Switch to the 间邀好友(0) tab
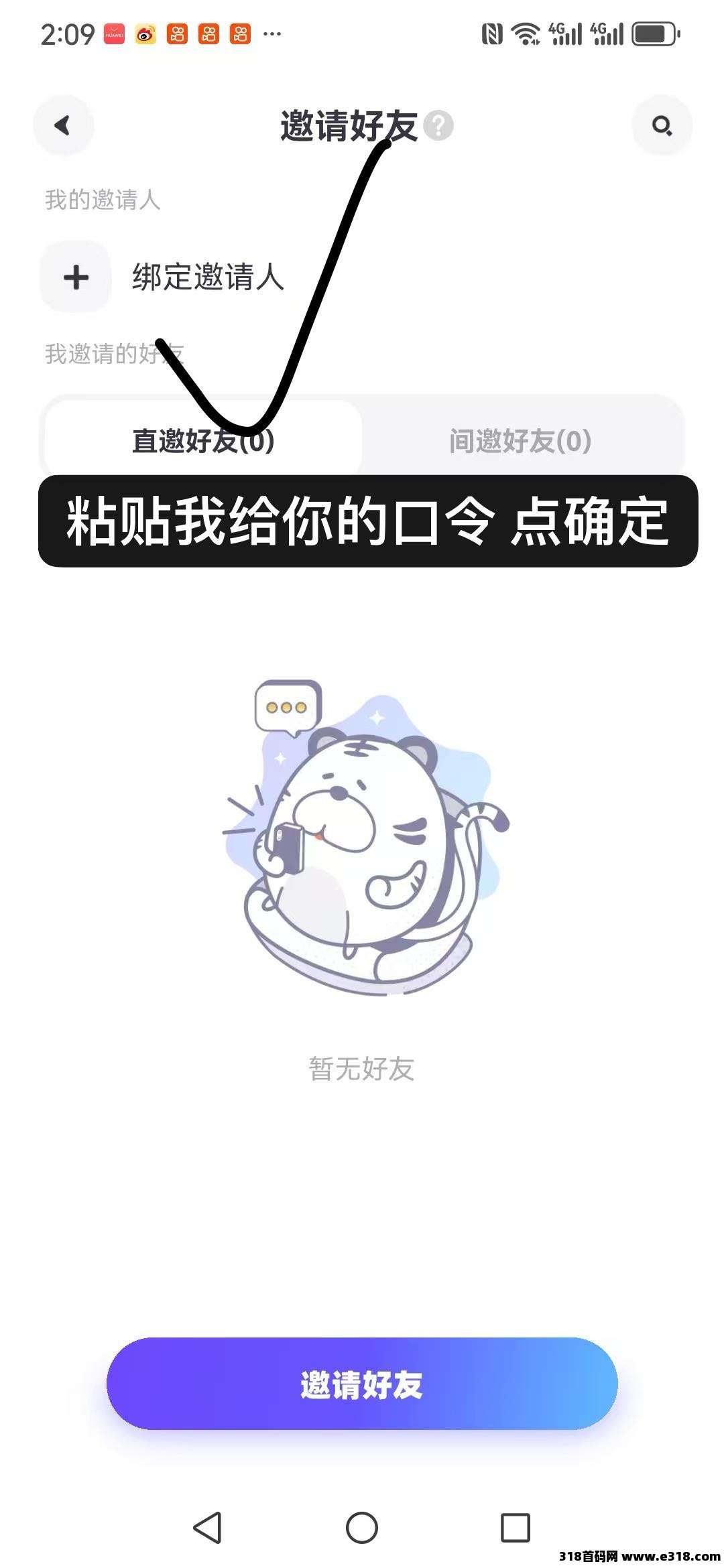Screen dimensions: 724x1568 (520, 441)
